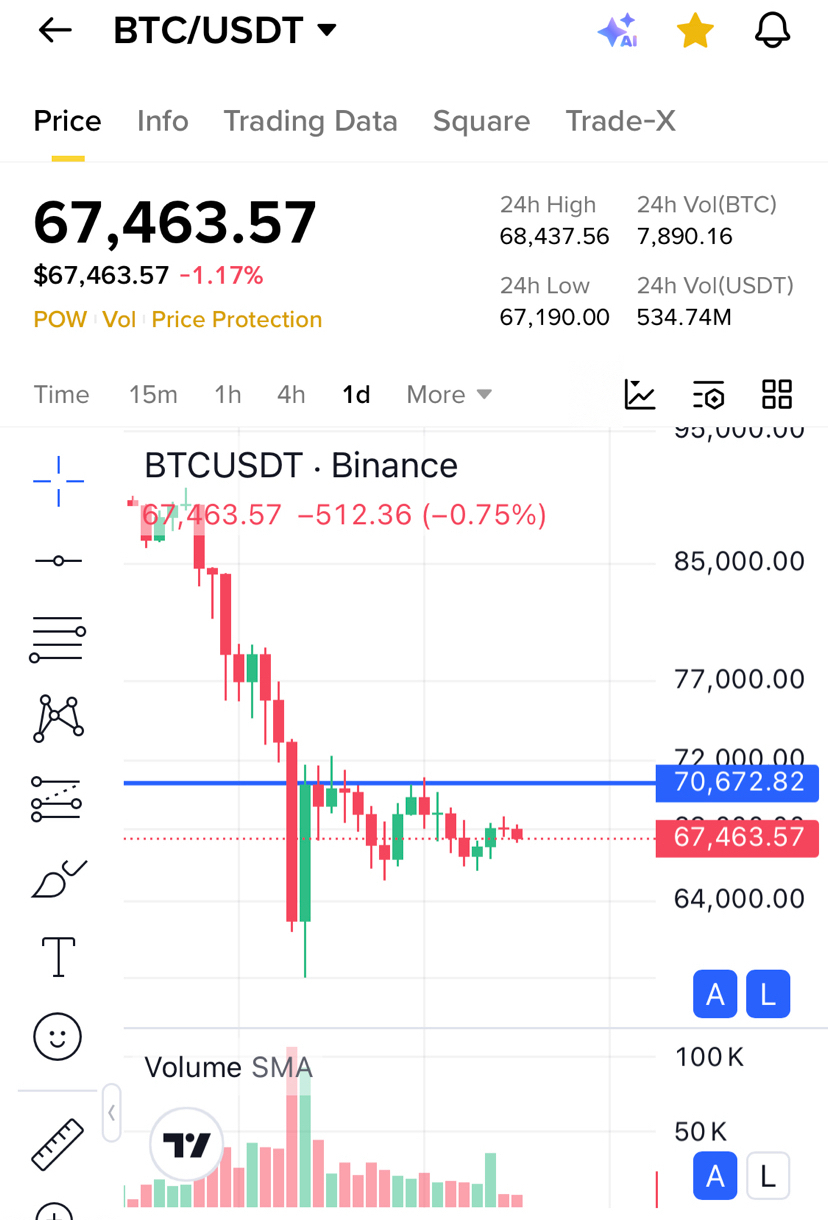Tap the Price Protection tag
828x1220 pixels.
[237, 320]
